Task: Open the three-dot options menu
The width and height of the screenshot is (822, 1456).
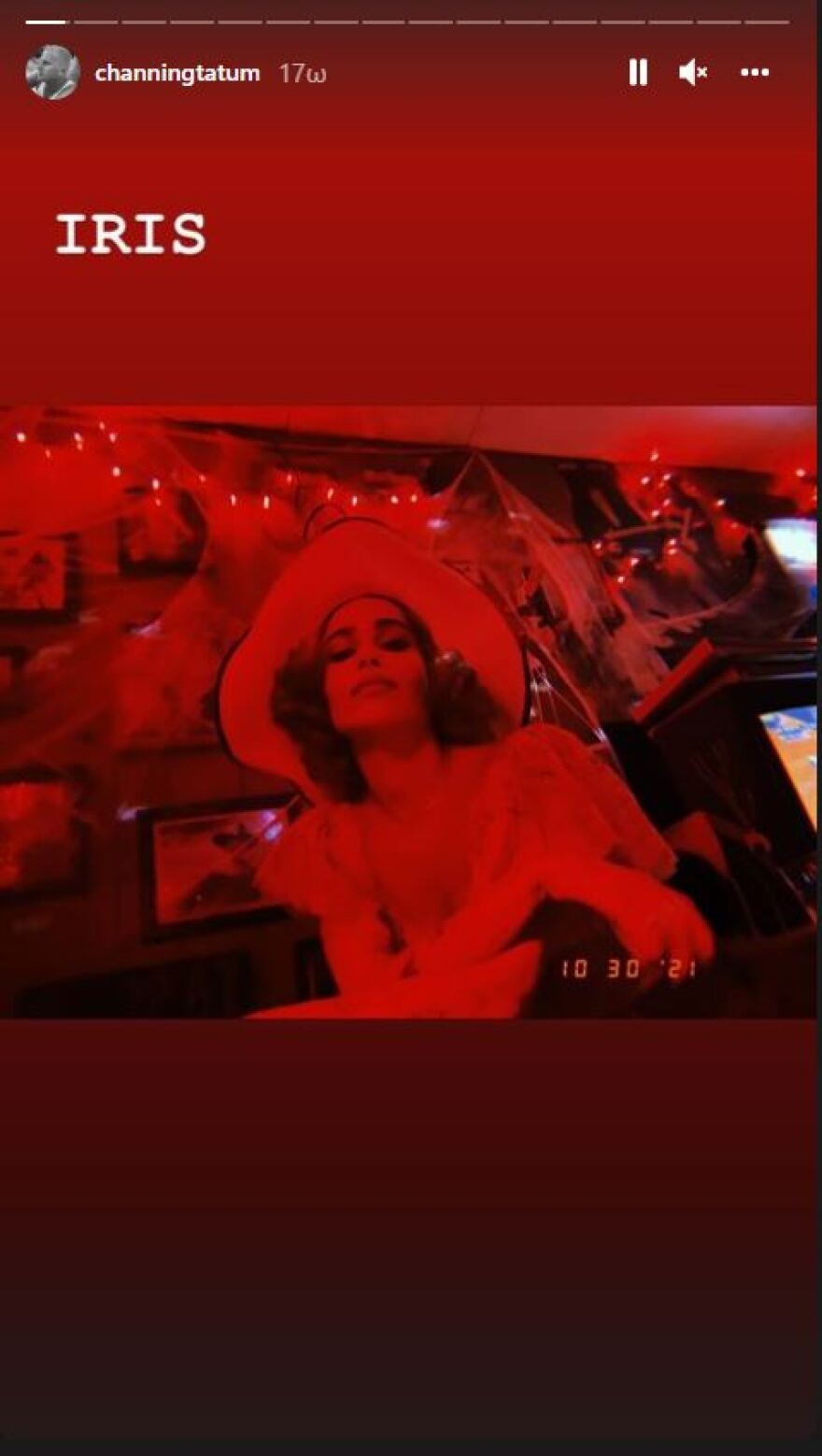Action: pos(755,72)
